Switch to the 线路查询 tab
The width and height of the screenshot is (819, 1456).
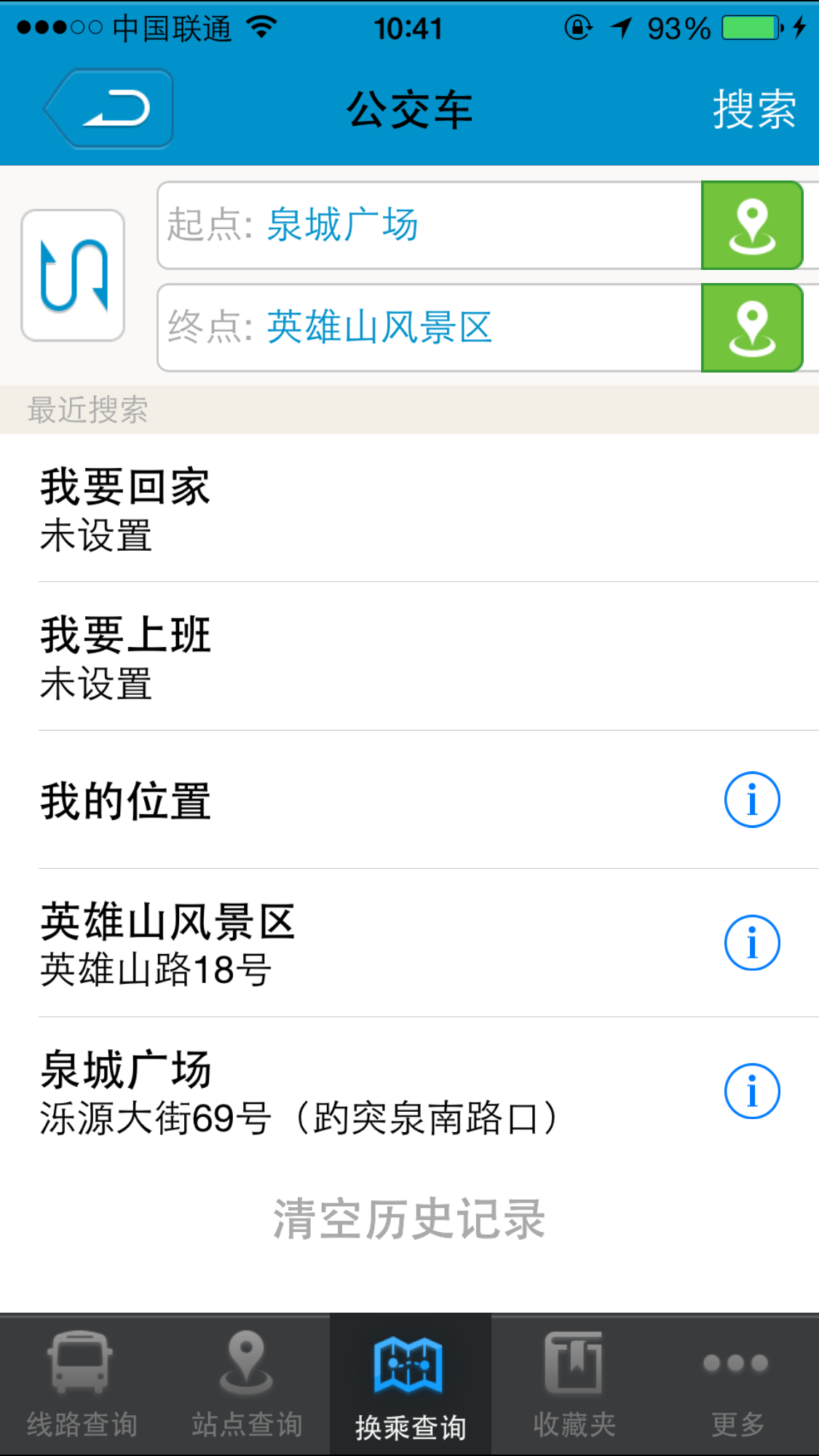tap(82, 1385)
